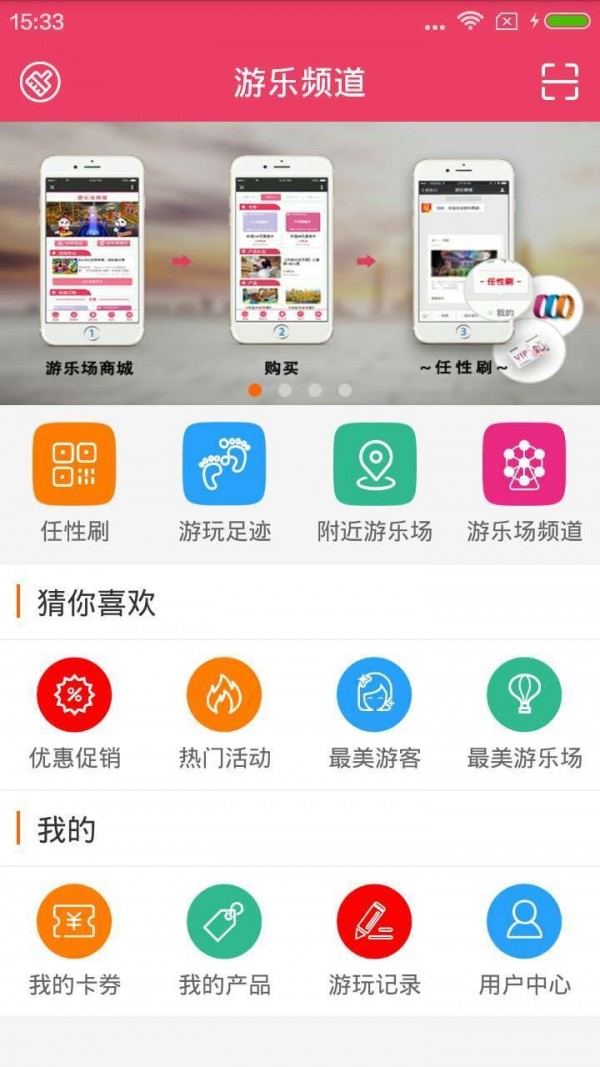Screen dimensions: 600x1067
Task: Open 用户中心 user center
Action: (x=524, y=940)
